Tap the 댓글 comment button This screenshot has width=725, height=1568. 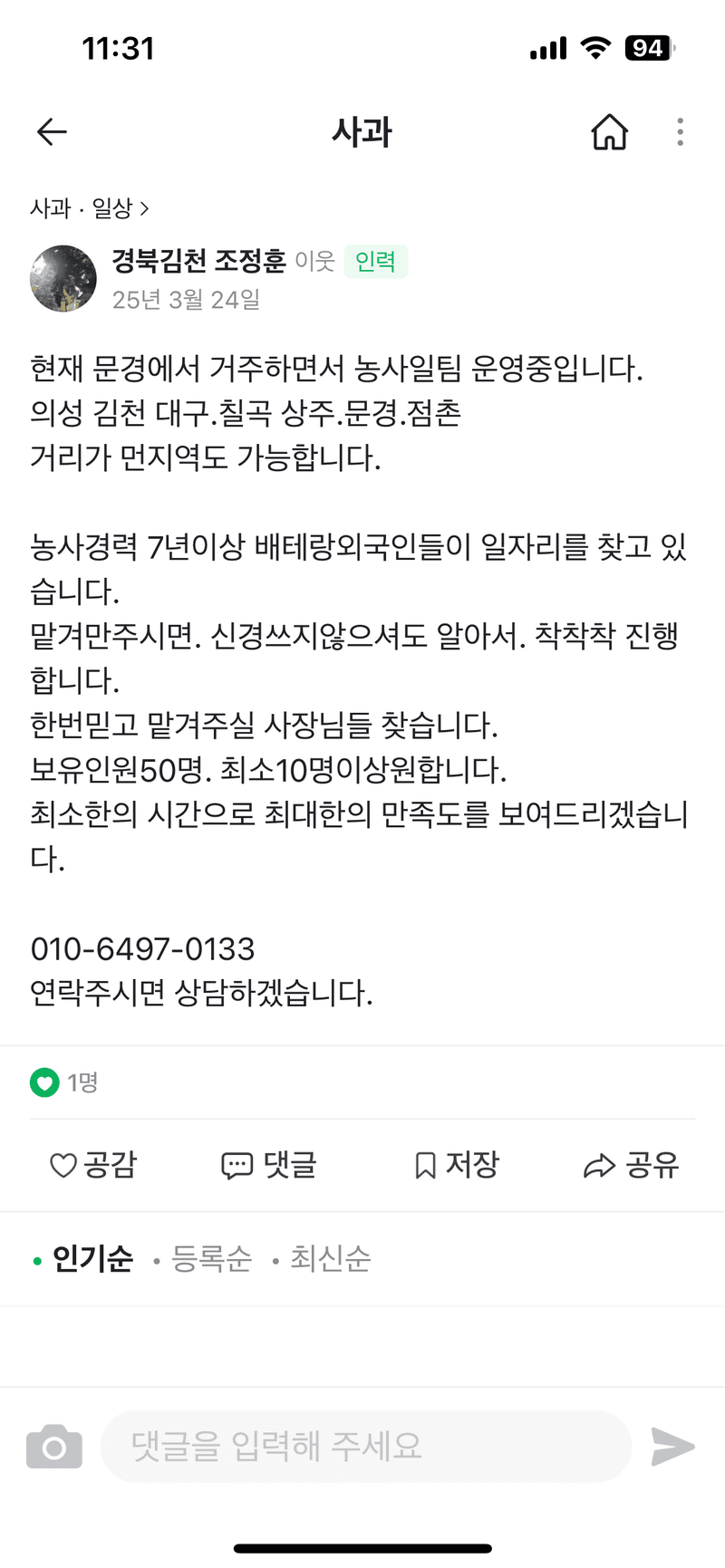pyautogui.click(x=269, y=1165)
